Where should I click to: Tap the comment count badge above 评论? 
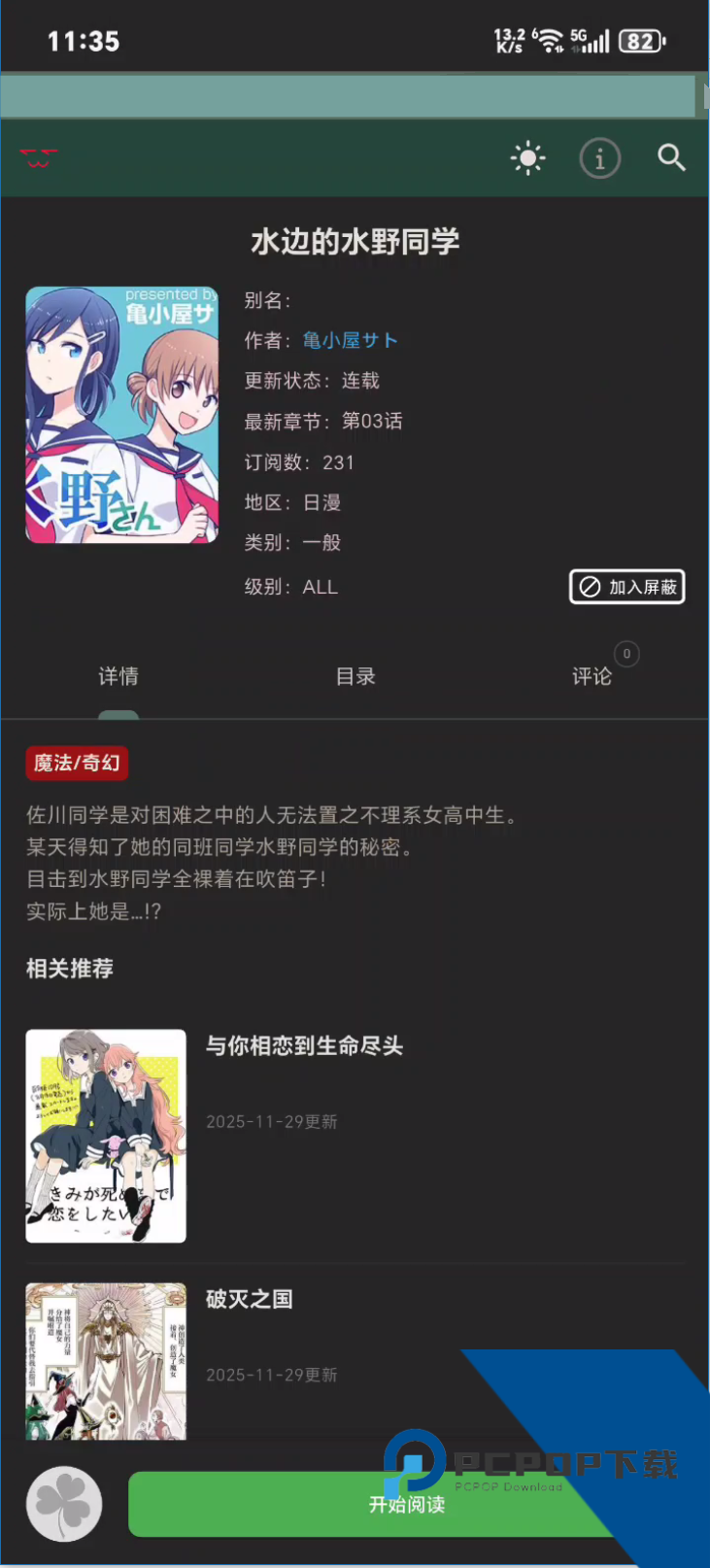pos(626,654)
